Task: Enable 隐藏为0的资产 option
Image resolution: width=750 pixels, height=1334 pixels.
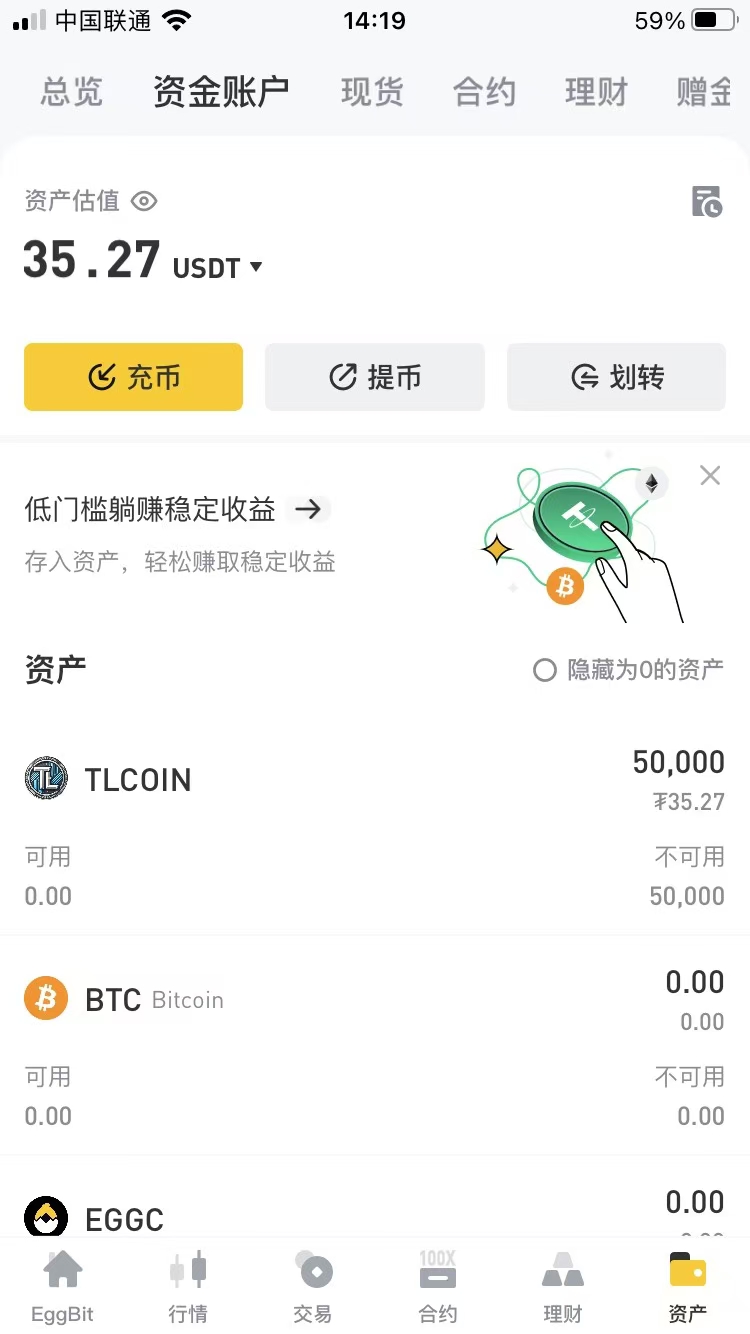Action: [x=628, y=669]
